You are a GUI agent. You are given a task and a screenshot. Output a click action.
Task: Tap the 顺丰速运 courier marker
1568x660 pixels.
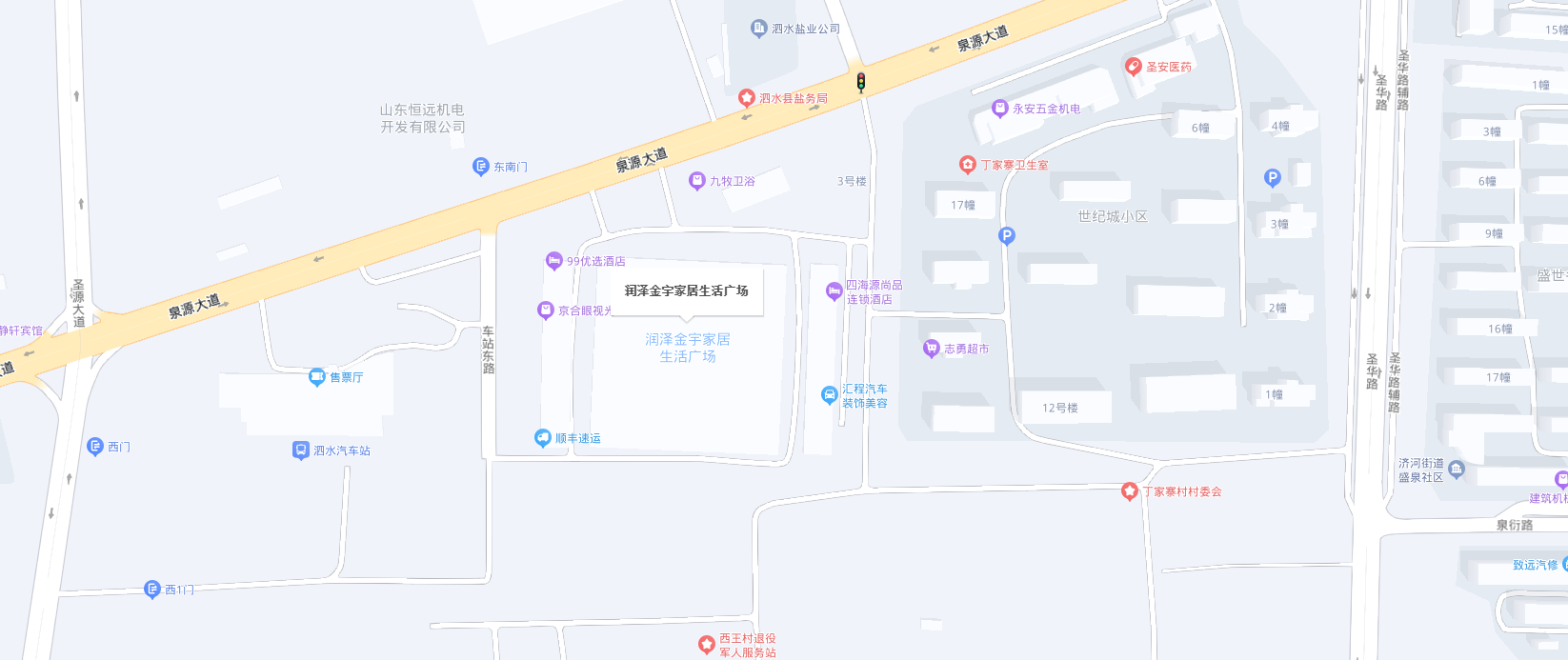click(543, 438)
